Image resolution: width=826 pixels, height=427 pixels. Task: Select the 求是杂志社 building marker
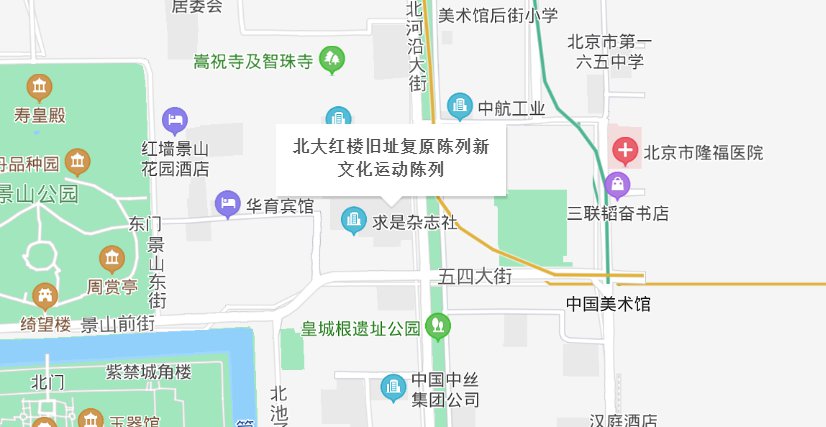click(x=352, y=218)
